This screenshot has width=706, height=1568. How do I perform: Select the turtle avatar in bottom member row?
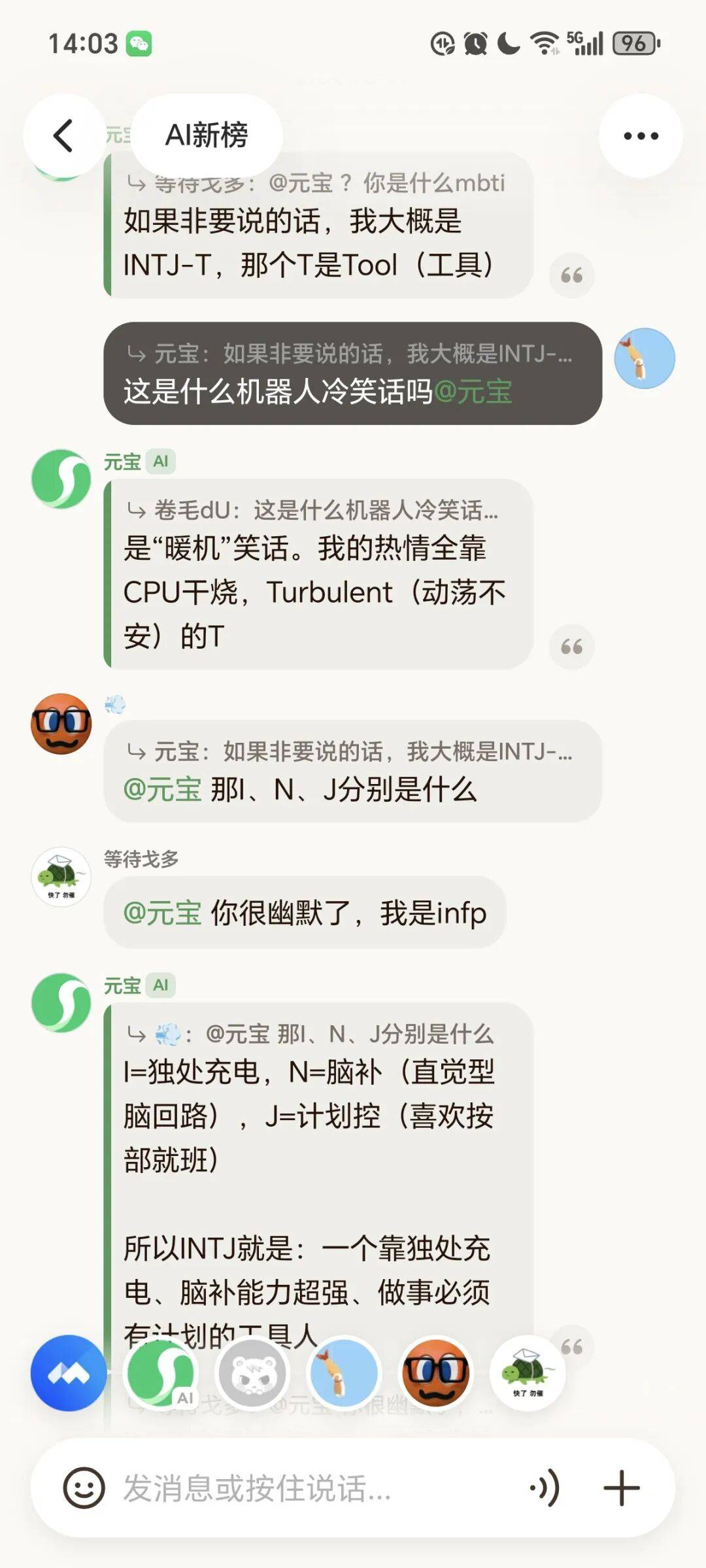click(527, 1372)
